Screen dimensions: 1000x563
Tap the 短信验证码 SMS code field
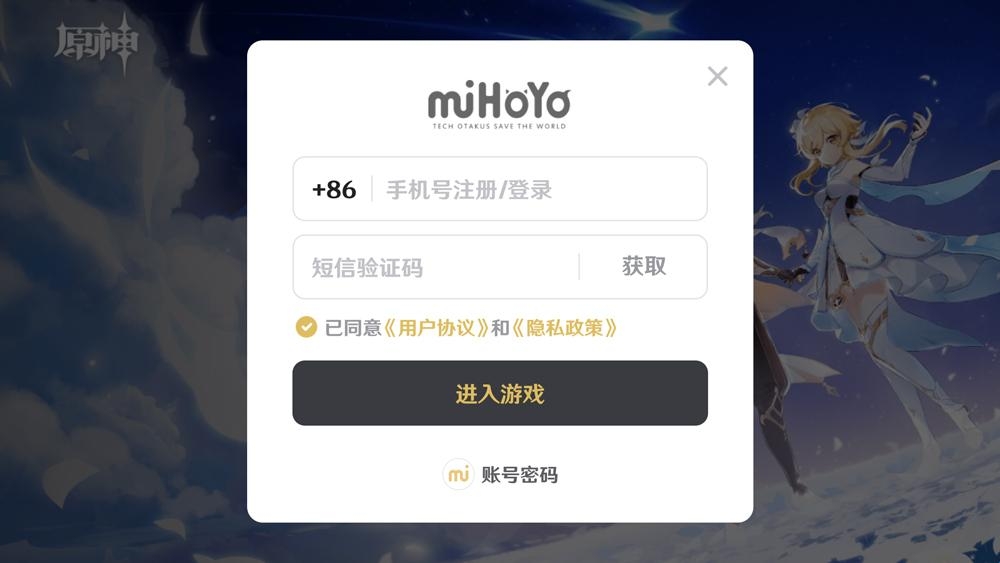pos(435,267)
